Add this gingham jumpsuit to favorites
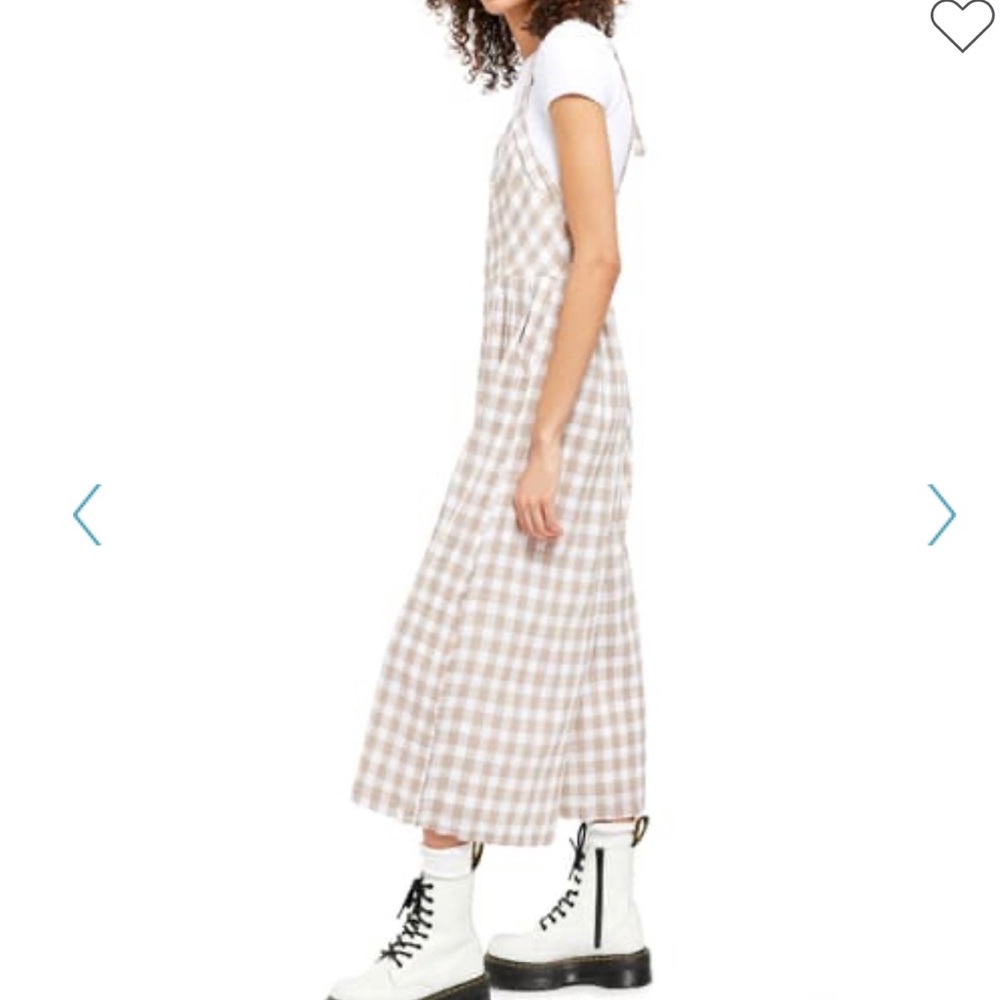This screenshot has height=1000, width=1000. (x=962, y=24)
